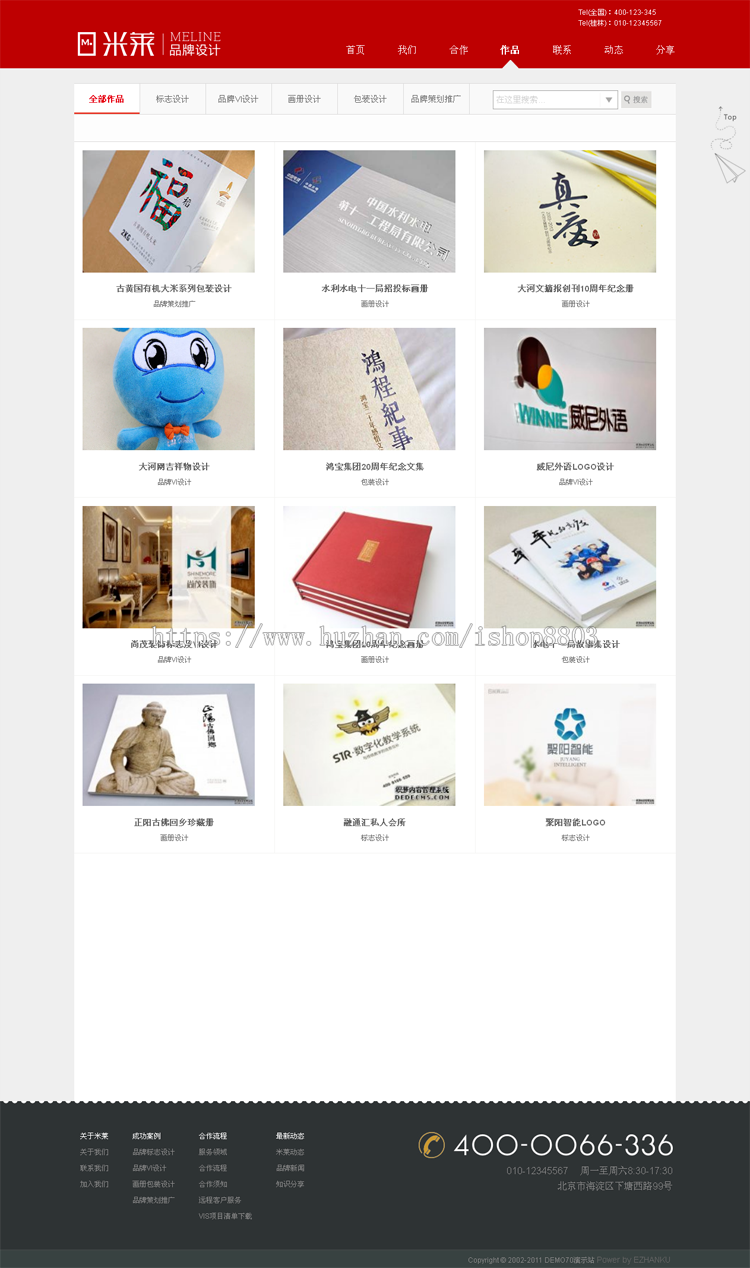Screen dimensions: 750x1268
Task: Open the 动态 navigation menu item
Action: pos(613,49)
